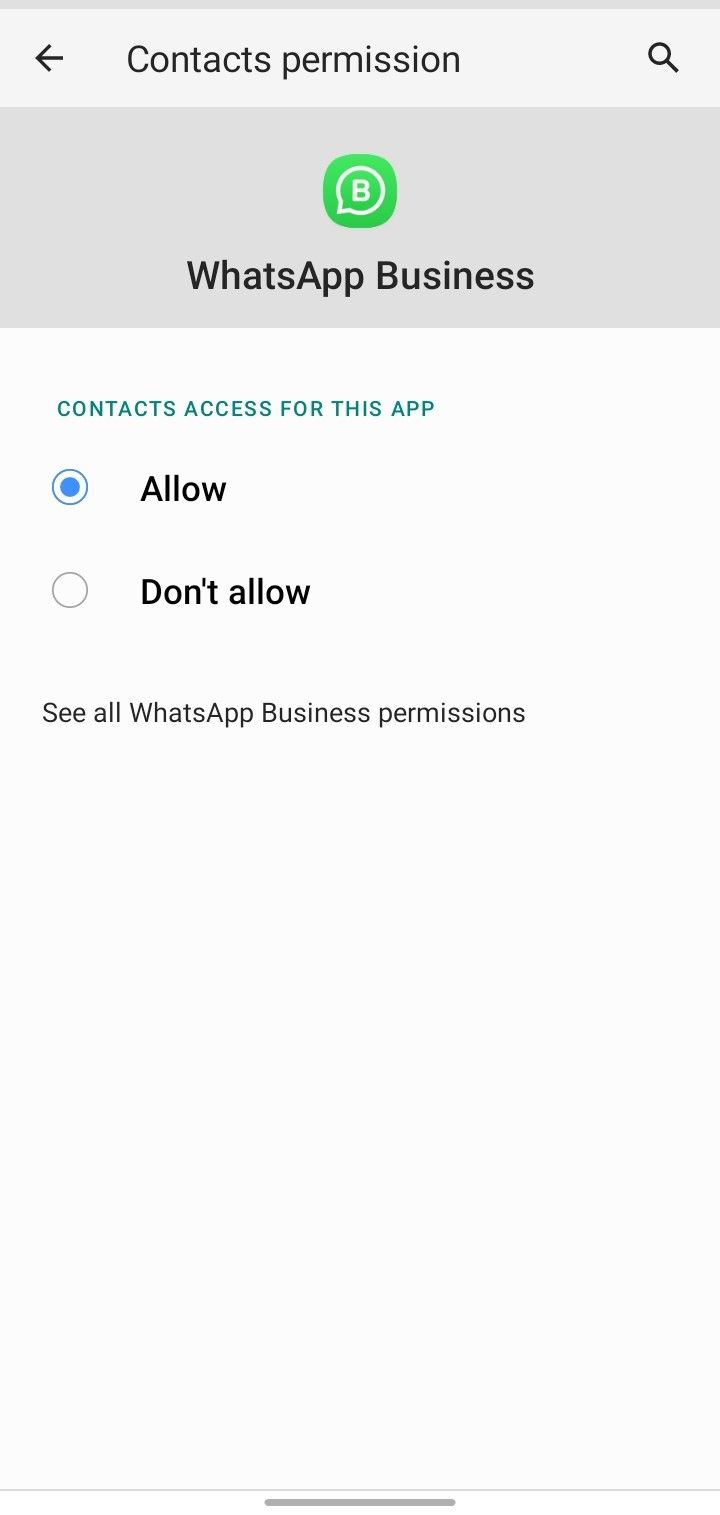Select the CONTACTS ACCESS FOR THIS APP header

[246, 408]
